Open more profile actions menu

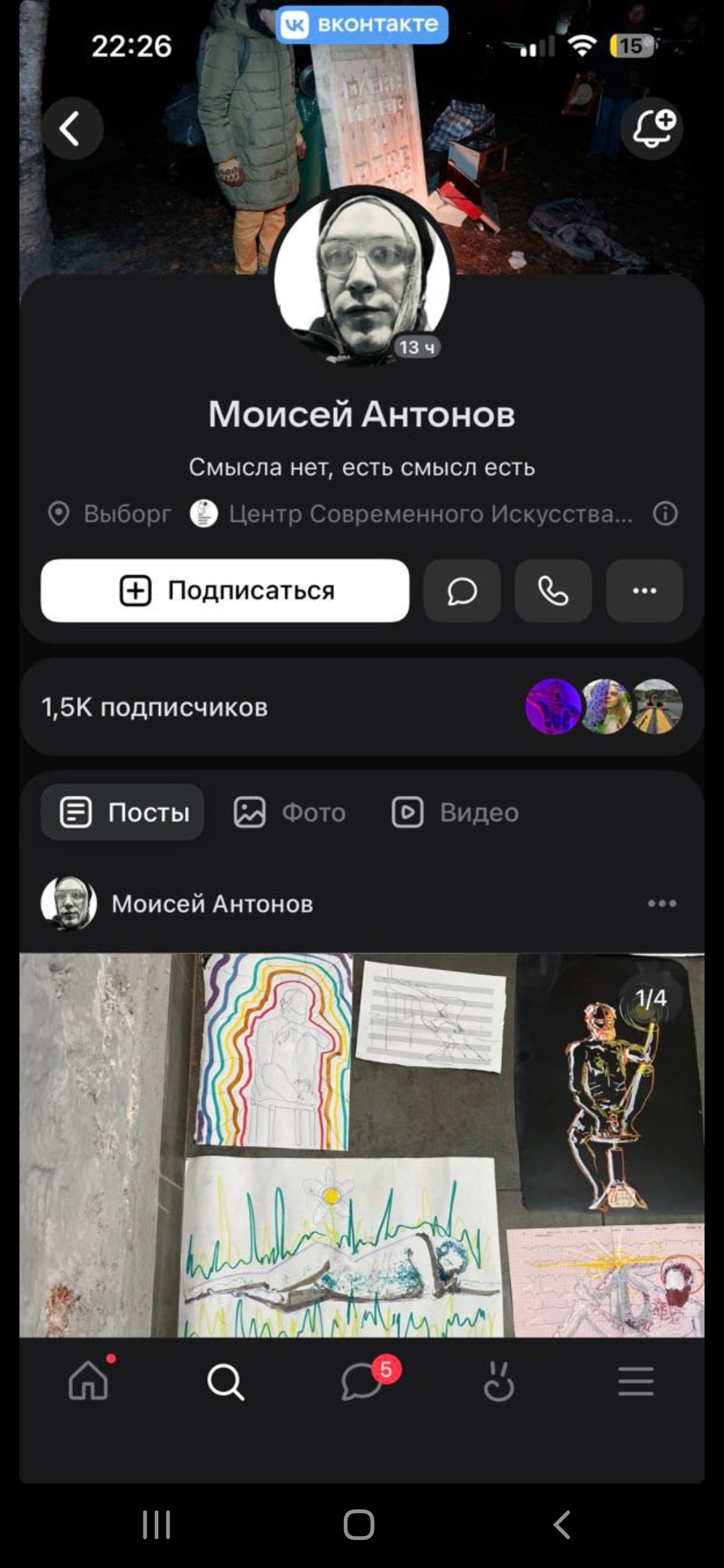pos(644,590)
